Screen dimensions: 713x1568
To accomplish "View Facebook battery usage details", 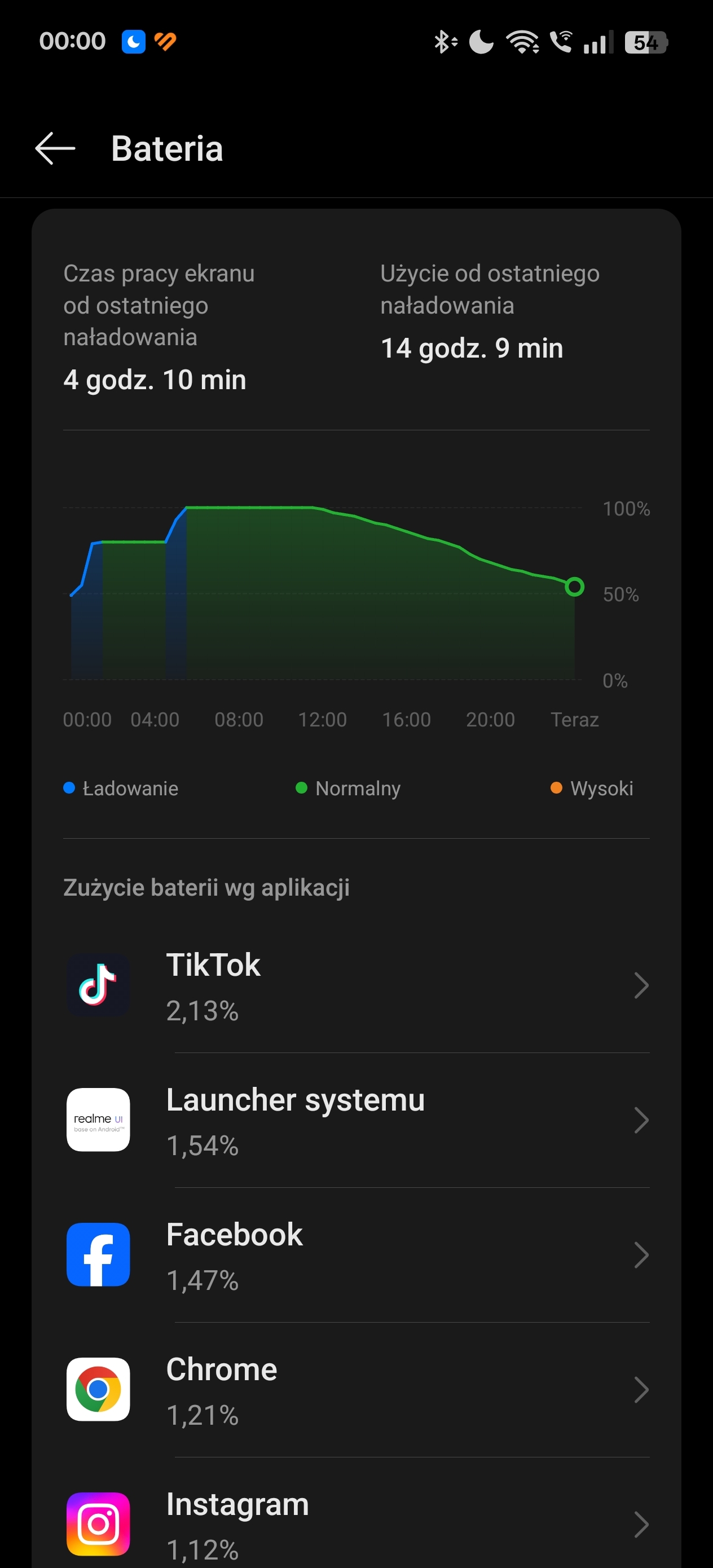I will tap(356, 1254).
